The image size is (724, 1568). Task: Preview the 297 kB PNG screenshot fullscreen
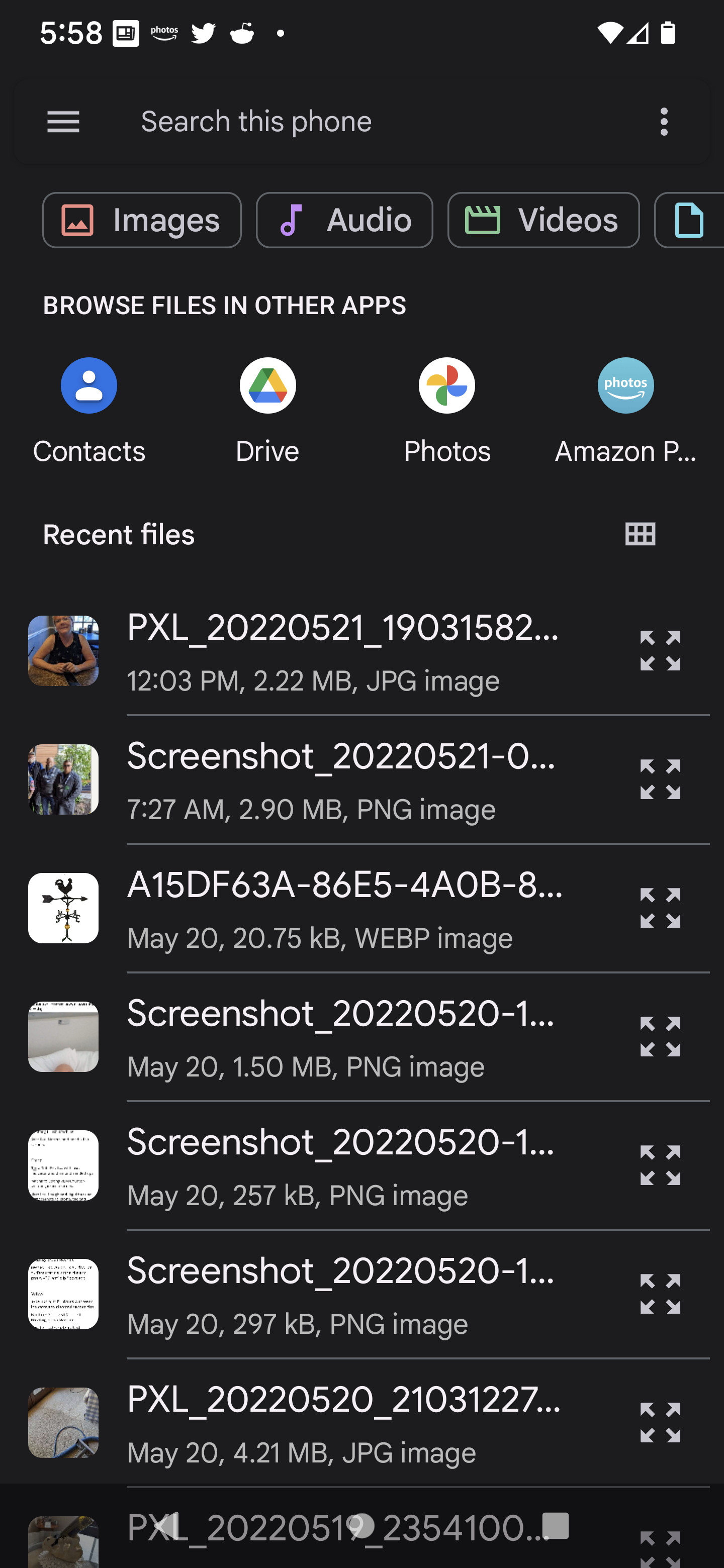[660, 1294]
